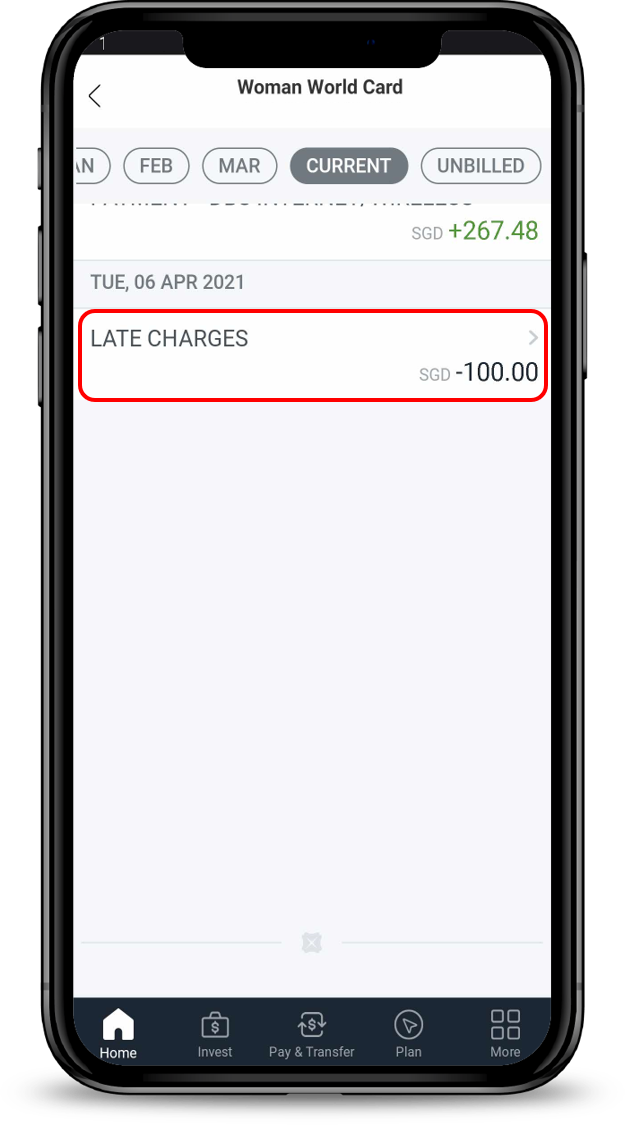This screenshot has width=625, height=1125.
Task: Open the More menu tab
Action: [x=505, y=1034]
